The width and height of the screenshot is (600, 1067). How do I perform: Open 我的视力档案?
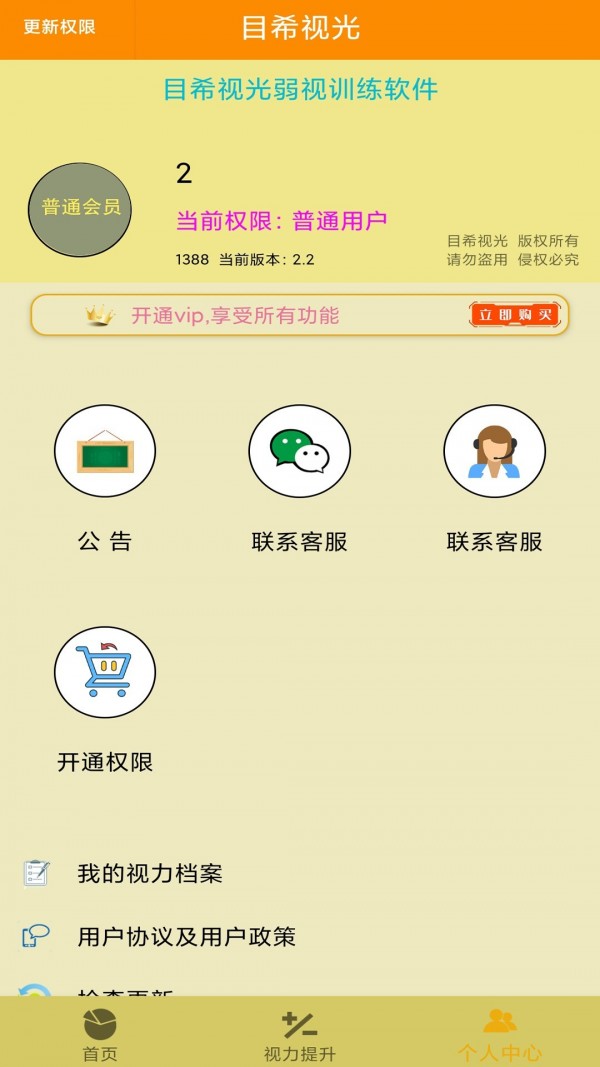pos(150,874)
